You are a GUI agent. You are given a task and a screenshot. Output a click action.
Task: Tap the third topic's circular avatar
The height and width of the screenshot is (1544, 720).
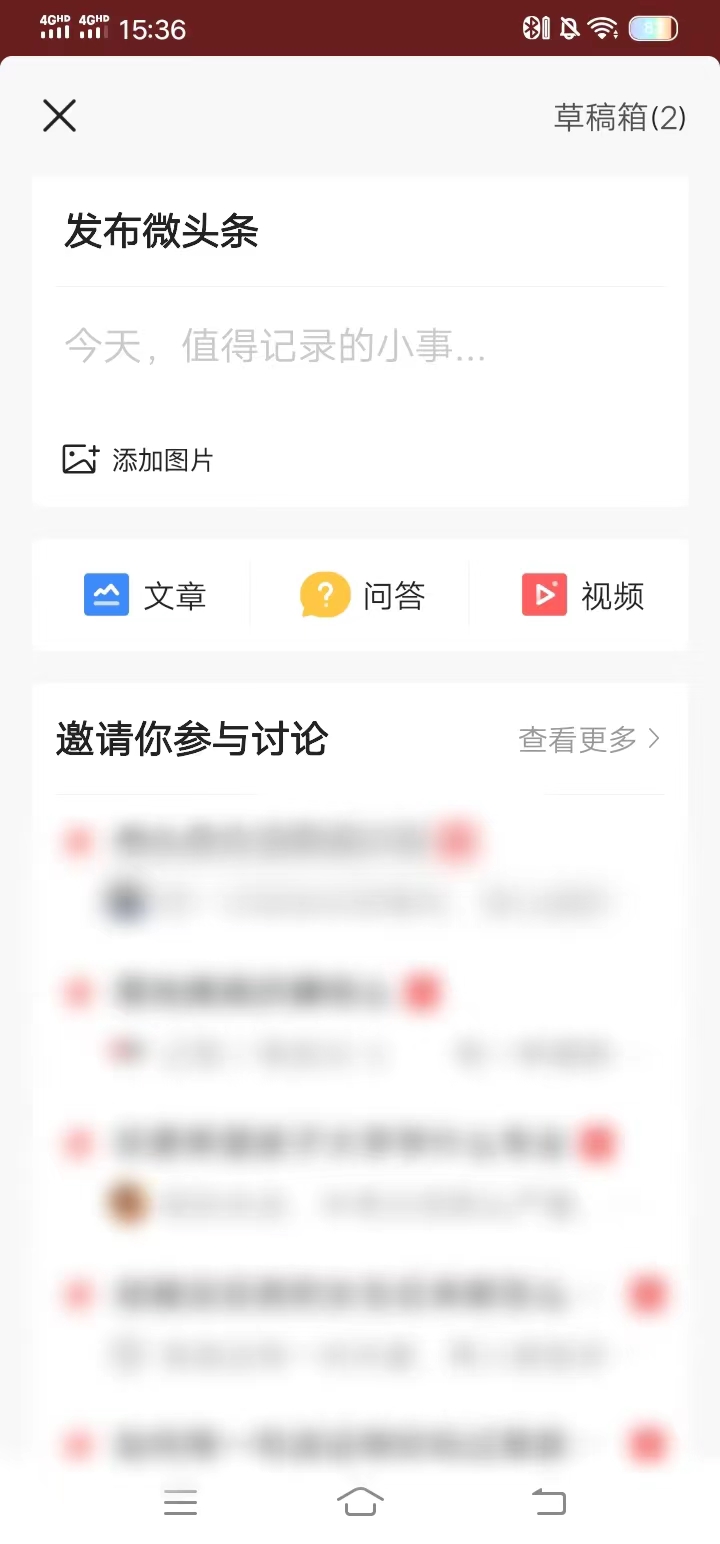pyautogui.click(x=127, y=1203)
